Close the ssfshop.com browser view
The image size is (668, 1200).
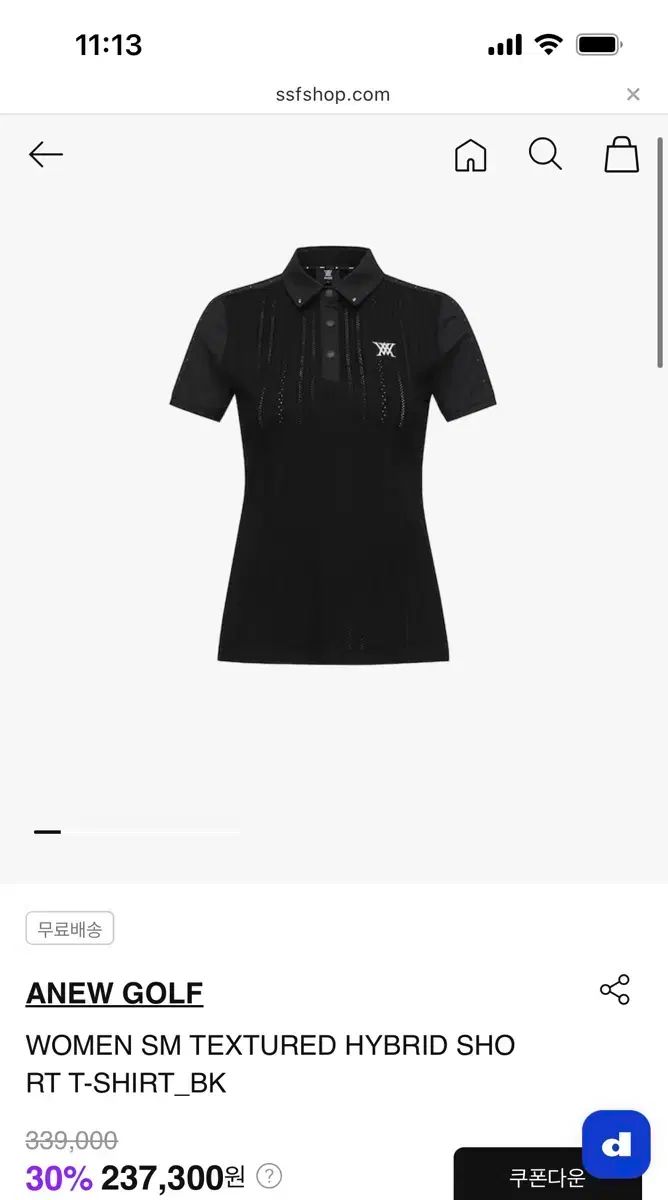click(633, 95)
